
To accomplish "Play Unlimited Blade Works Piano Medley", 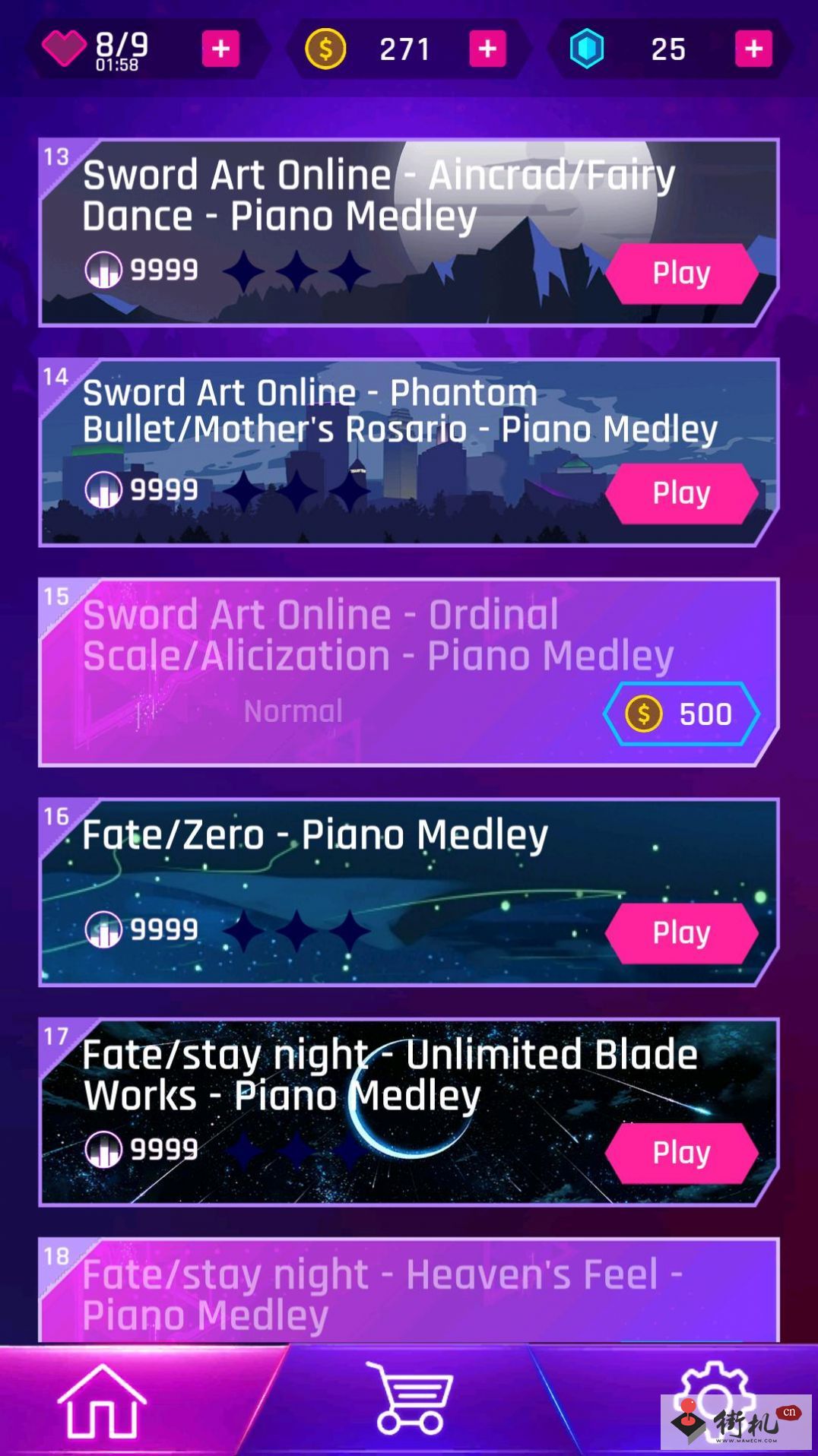I will (681, 1153).
